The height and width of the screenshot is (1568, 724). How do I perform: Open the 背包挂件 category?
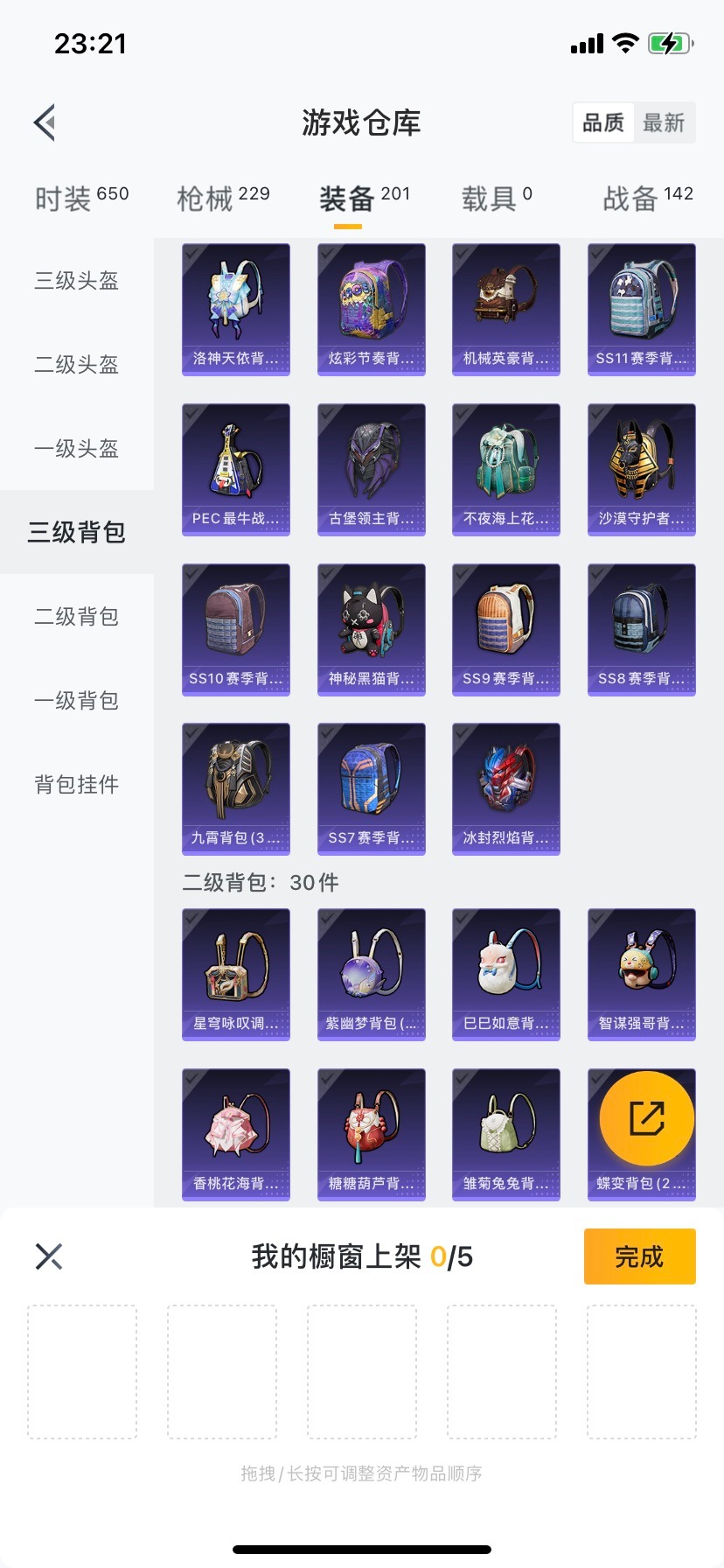coord(77,785)
